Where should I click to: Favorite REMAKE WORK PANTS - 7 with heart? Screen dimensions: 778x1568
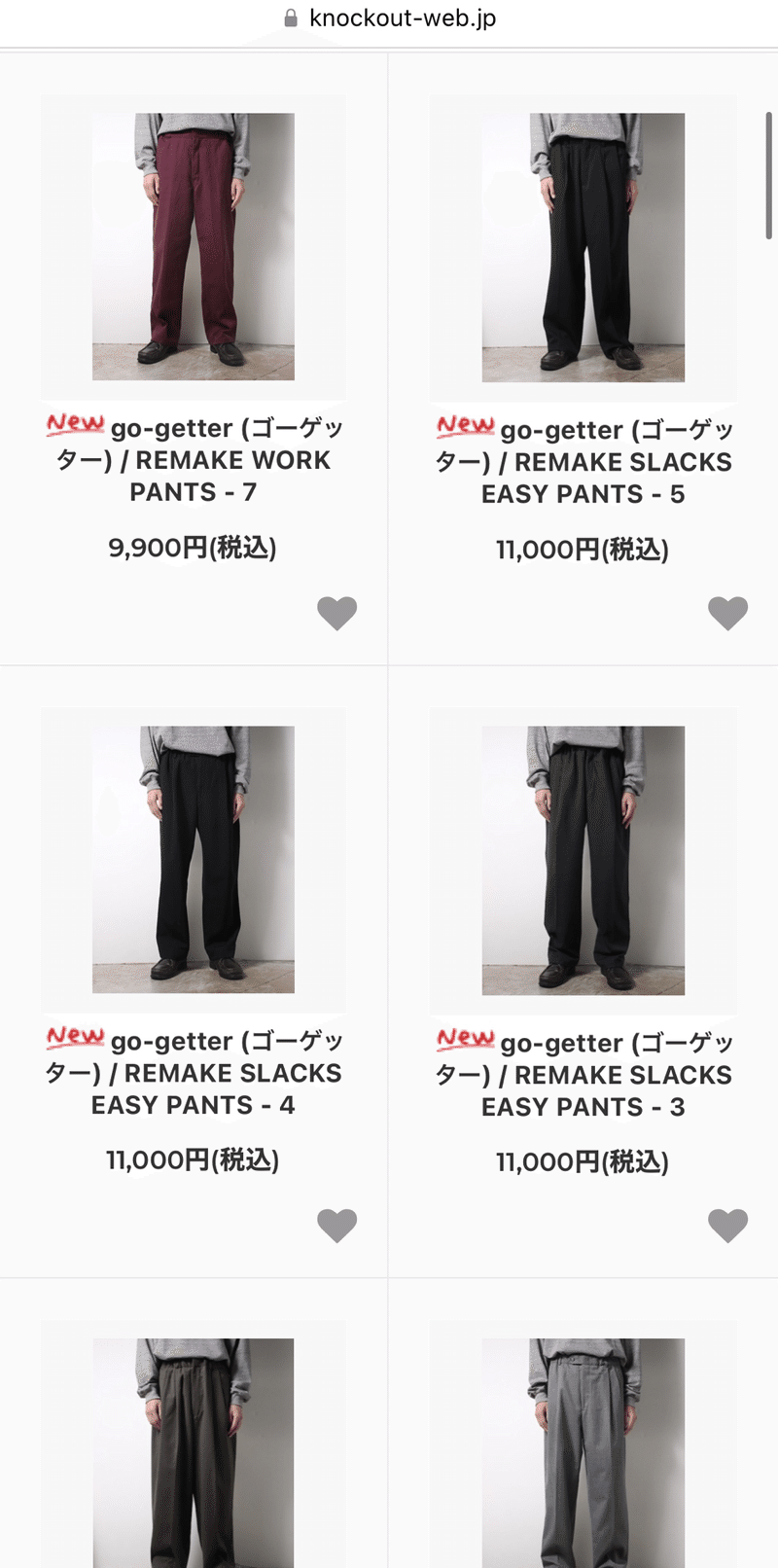[336, 613]
